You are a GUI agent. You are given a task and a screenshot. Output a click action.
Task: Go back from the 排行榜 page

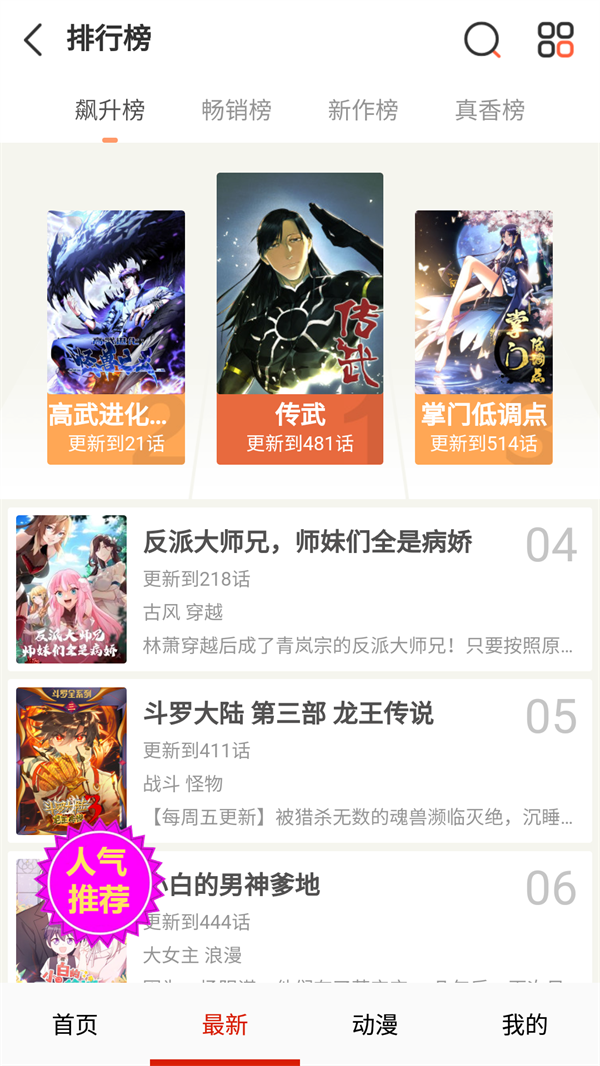(34, 40)
